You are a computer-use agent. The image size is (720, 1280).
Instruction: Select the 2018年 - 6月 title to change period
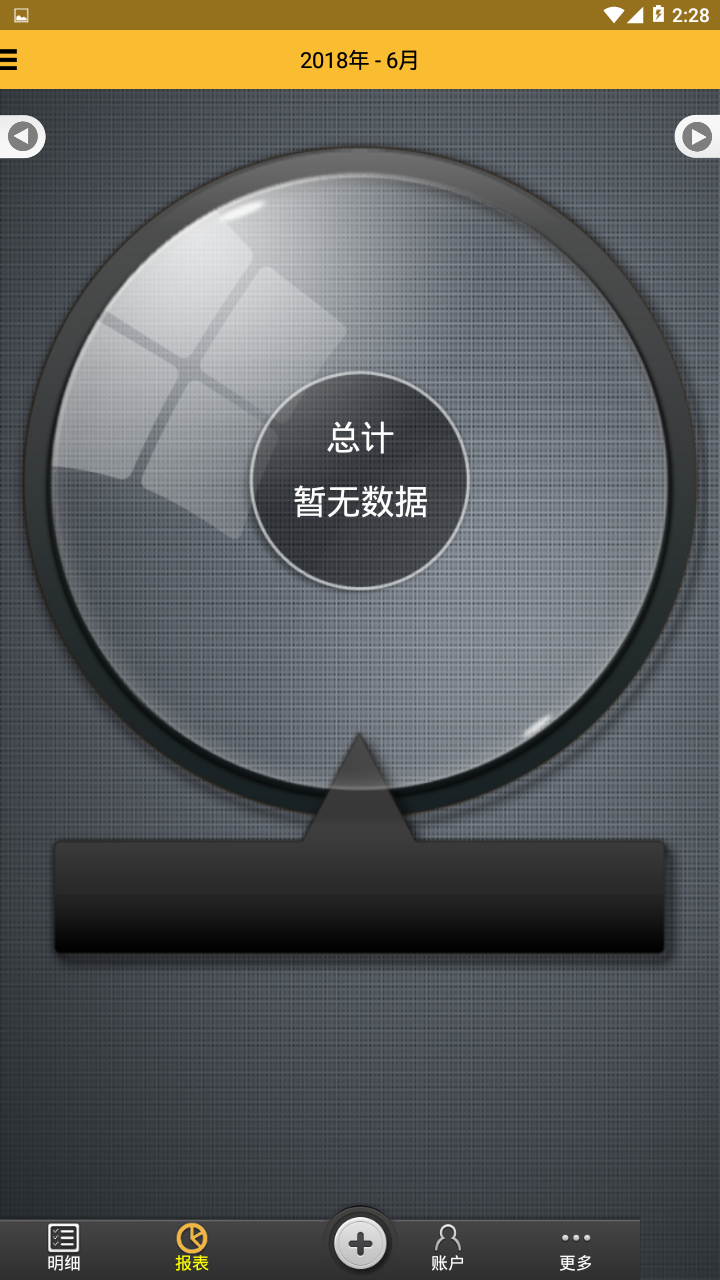[x=360, y=59]
